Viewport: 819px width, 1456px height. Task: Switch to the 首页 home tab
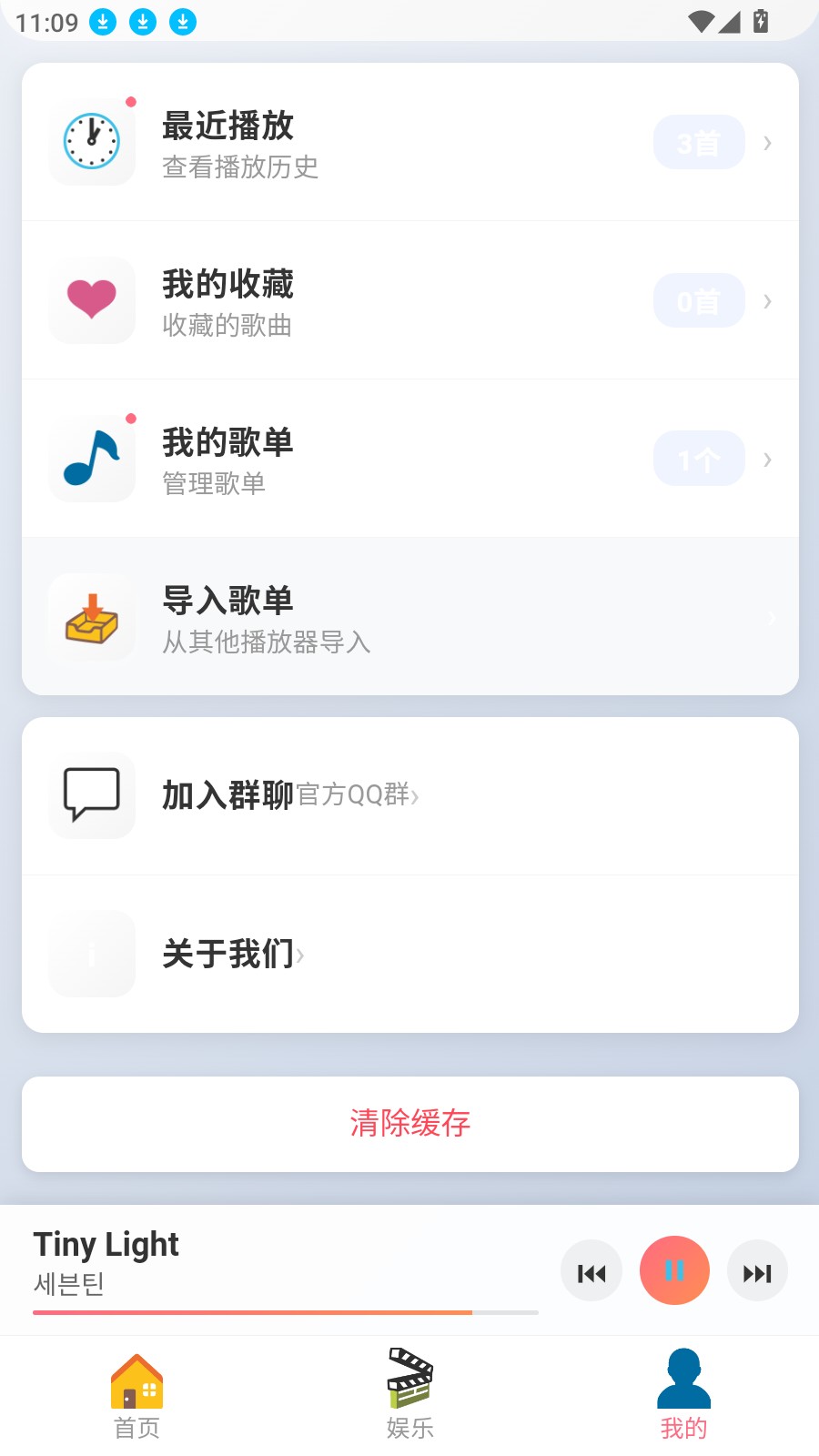(136, 1395)
